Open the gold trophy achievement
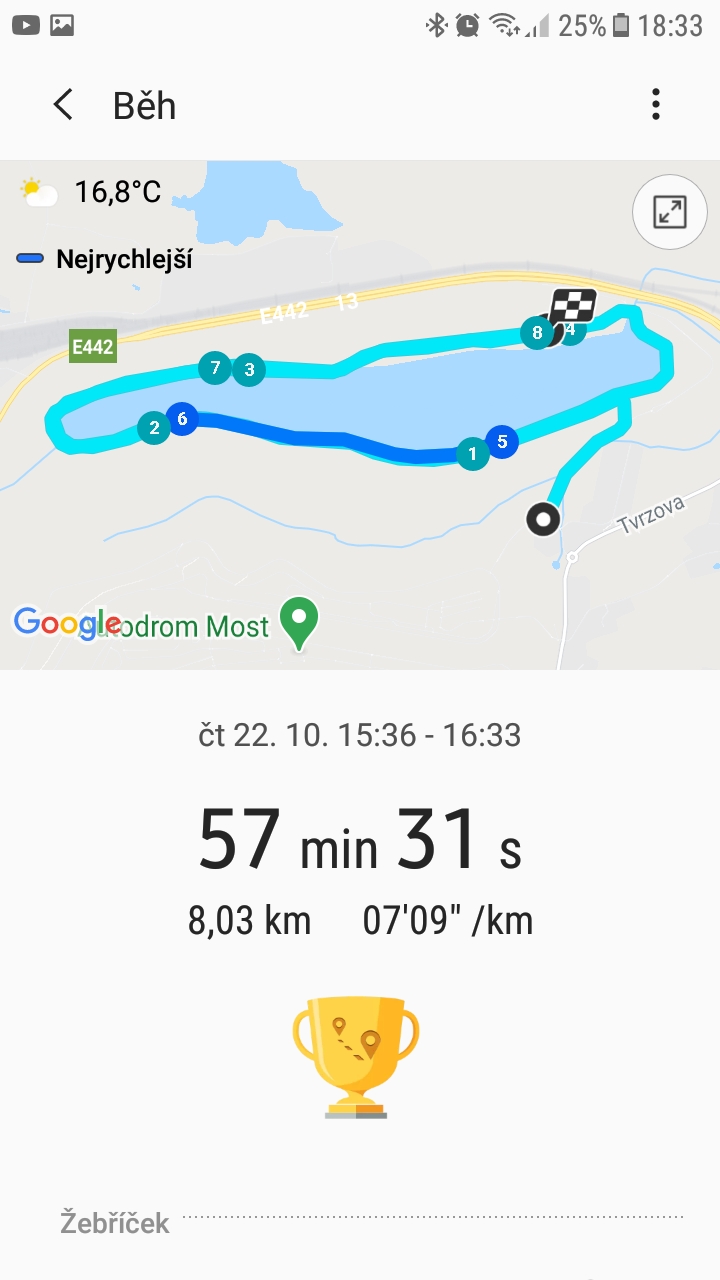Screen dimensions: 720x1280 coord(356,1056)
